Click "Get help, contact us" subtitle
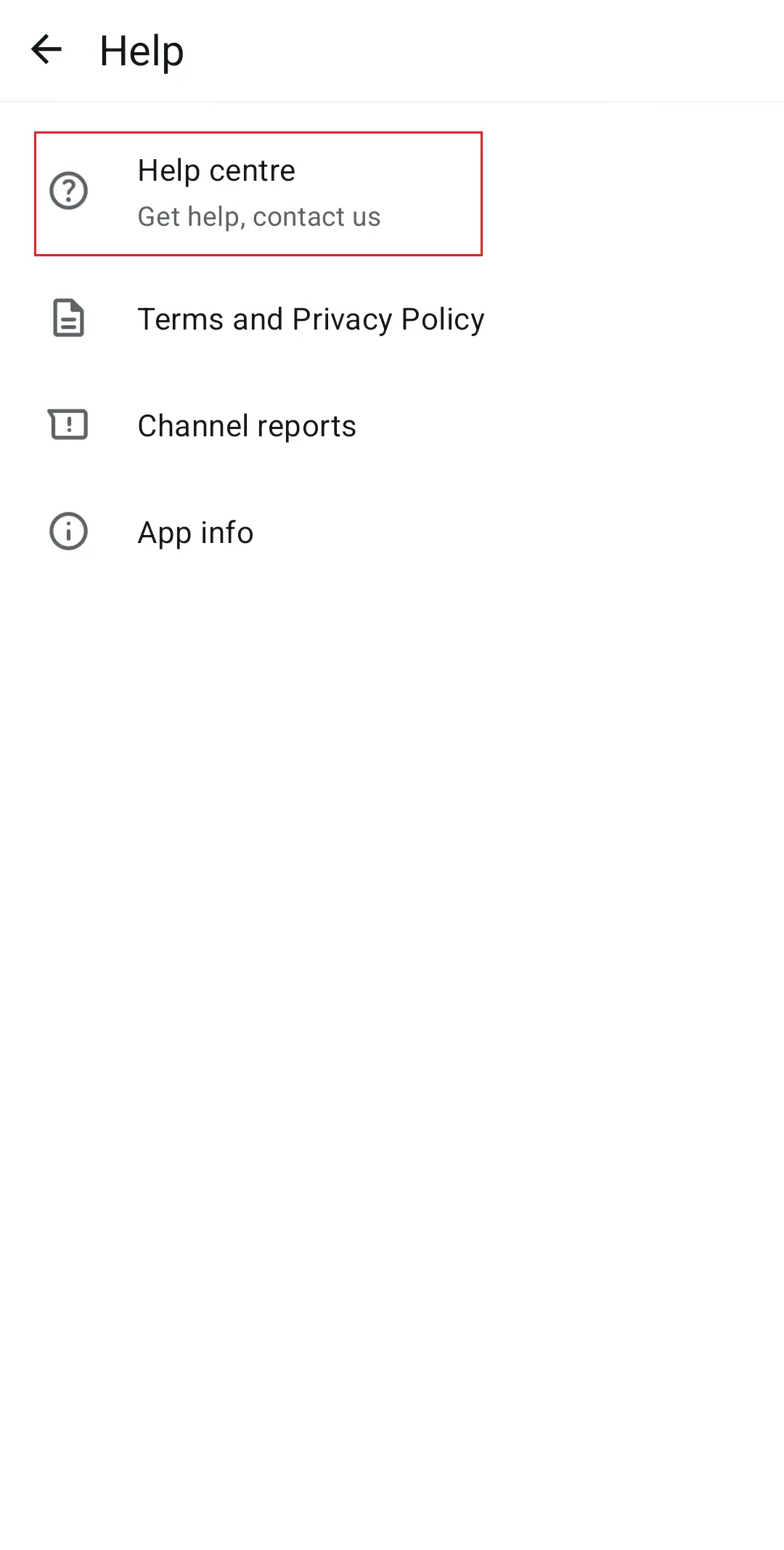The width and height of the screenshot is (784, 1550). point(260,216)
